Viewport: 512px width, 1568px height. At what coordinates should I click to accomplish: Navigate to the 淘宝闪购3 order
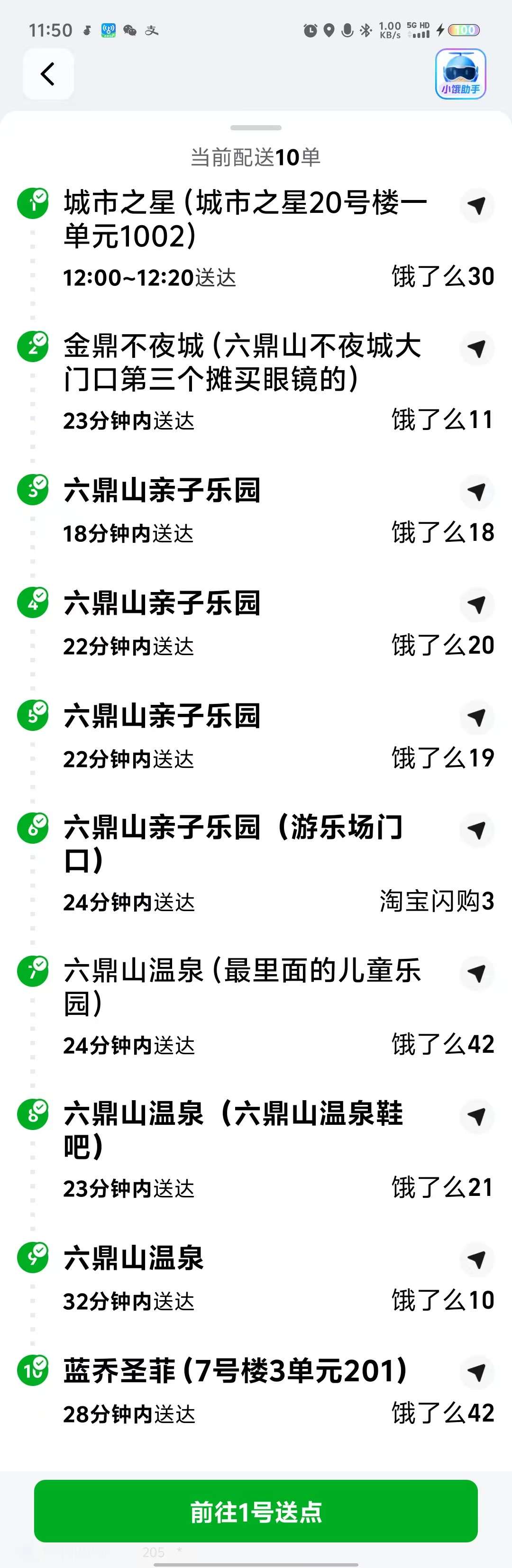(x=476, y=830)
